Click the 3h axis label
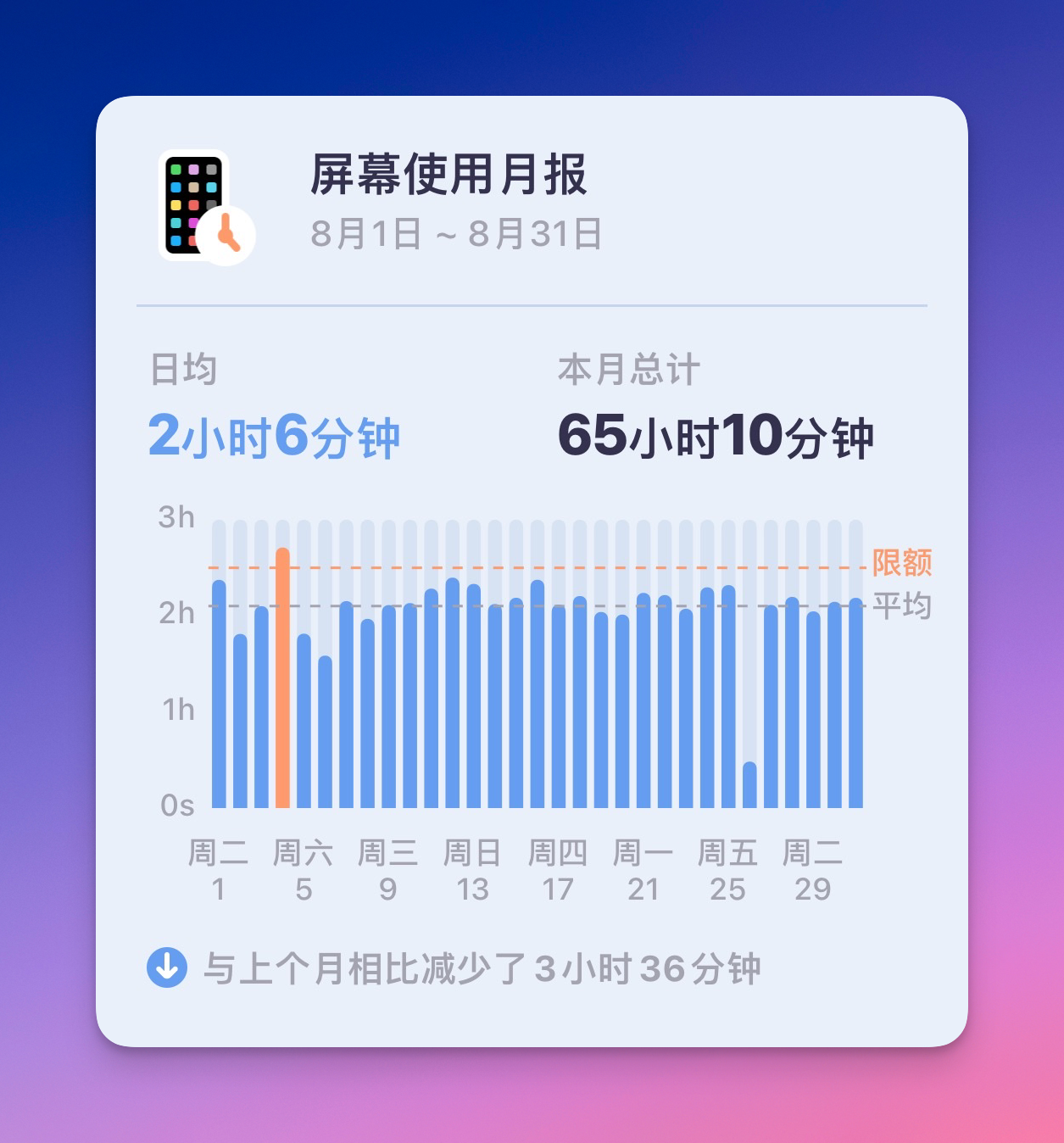 (x=177, y=516)
